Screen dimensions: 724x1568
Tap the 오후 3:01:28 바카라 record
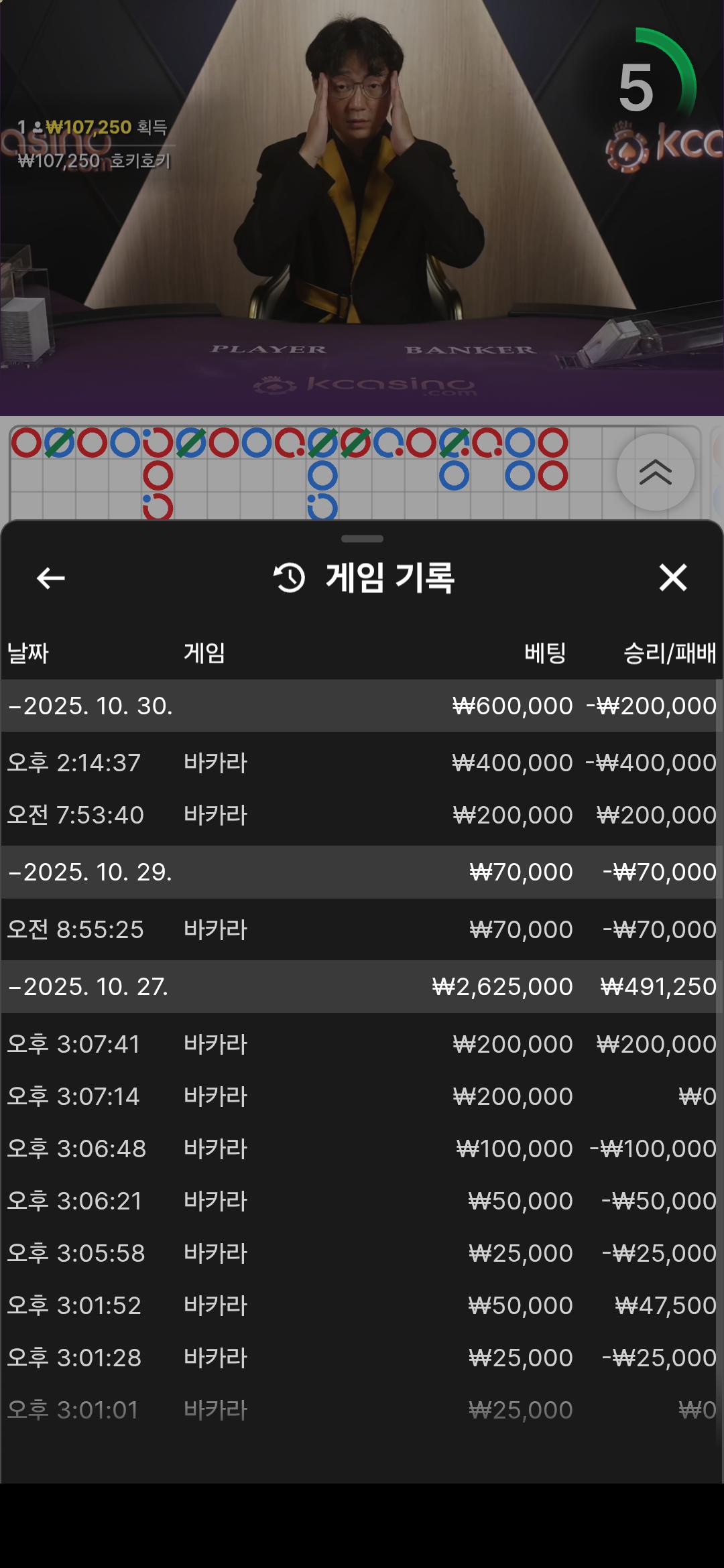[x=362, y=1358]
